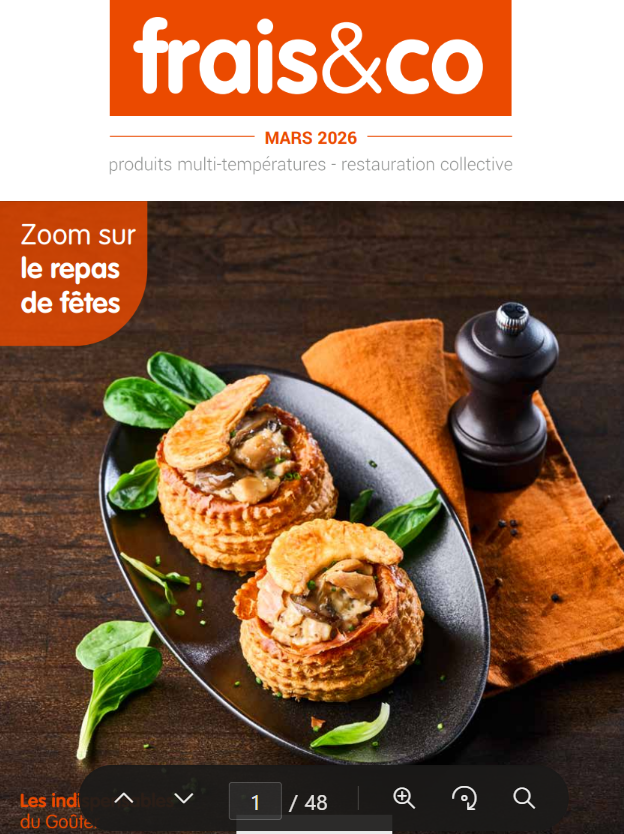624x834 pixels.
Task: Go to the next page with down arrow
Action: [x=184, y=798]
